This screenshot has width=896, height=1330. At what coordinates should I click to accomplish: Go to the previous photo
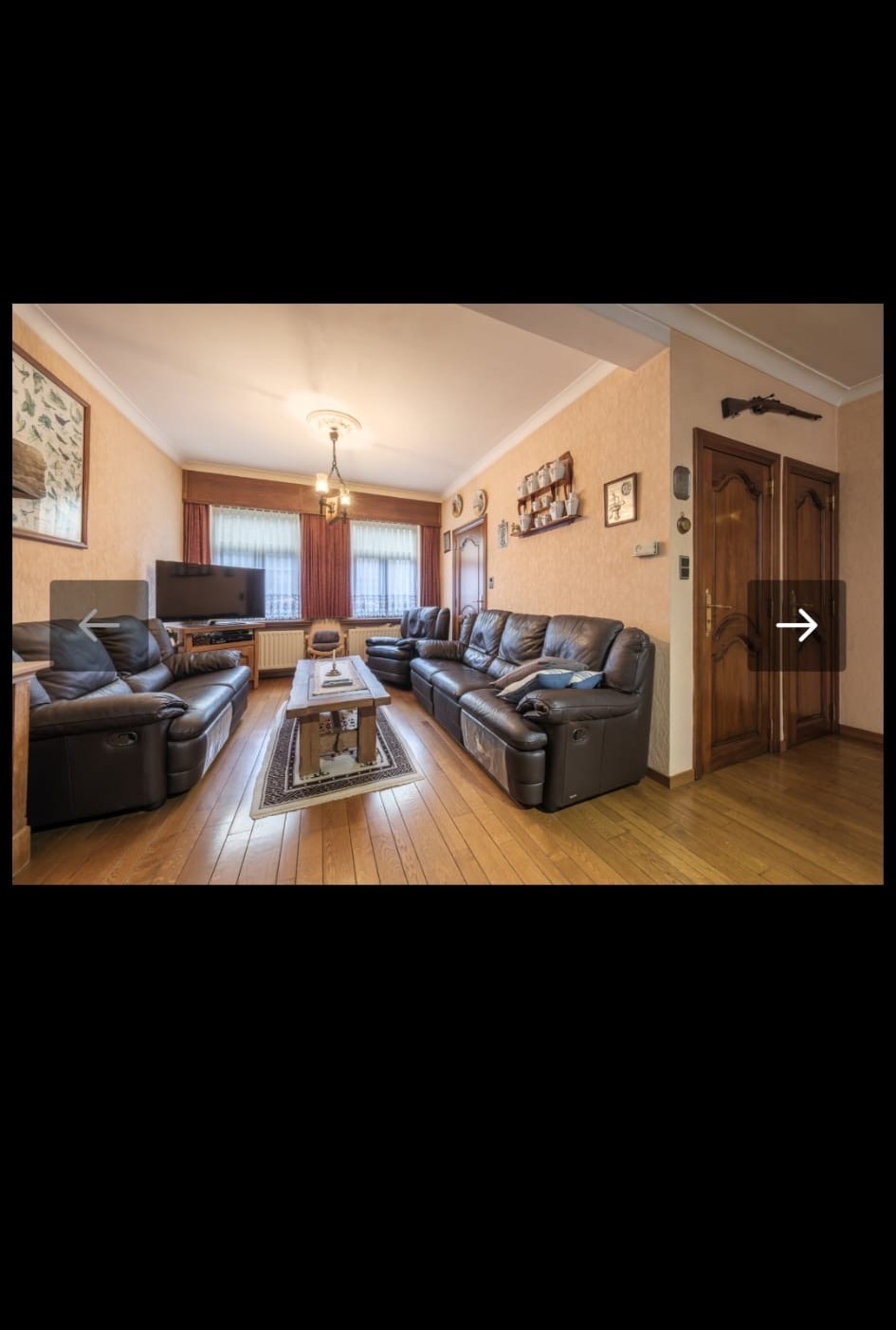pyautogui.click(x=99, y=625)
